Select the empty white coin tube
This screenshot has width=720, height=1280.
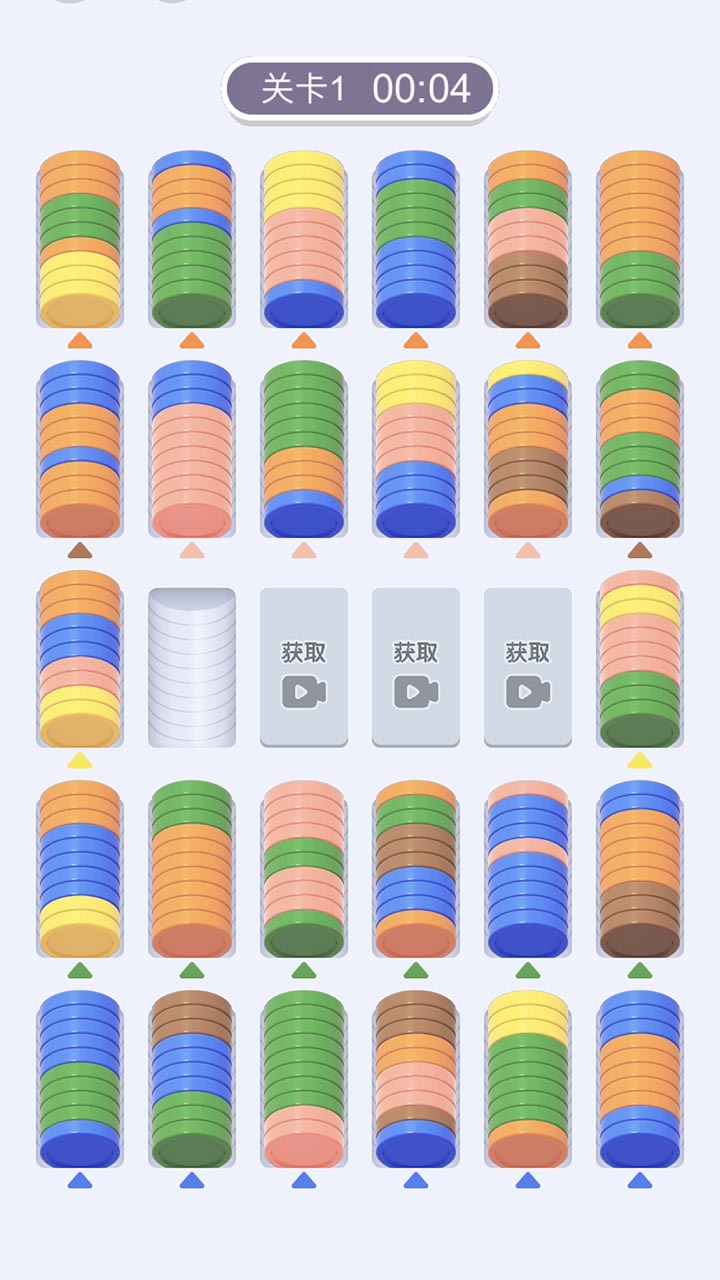coord(192,667)
